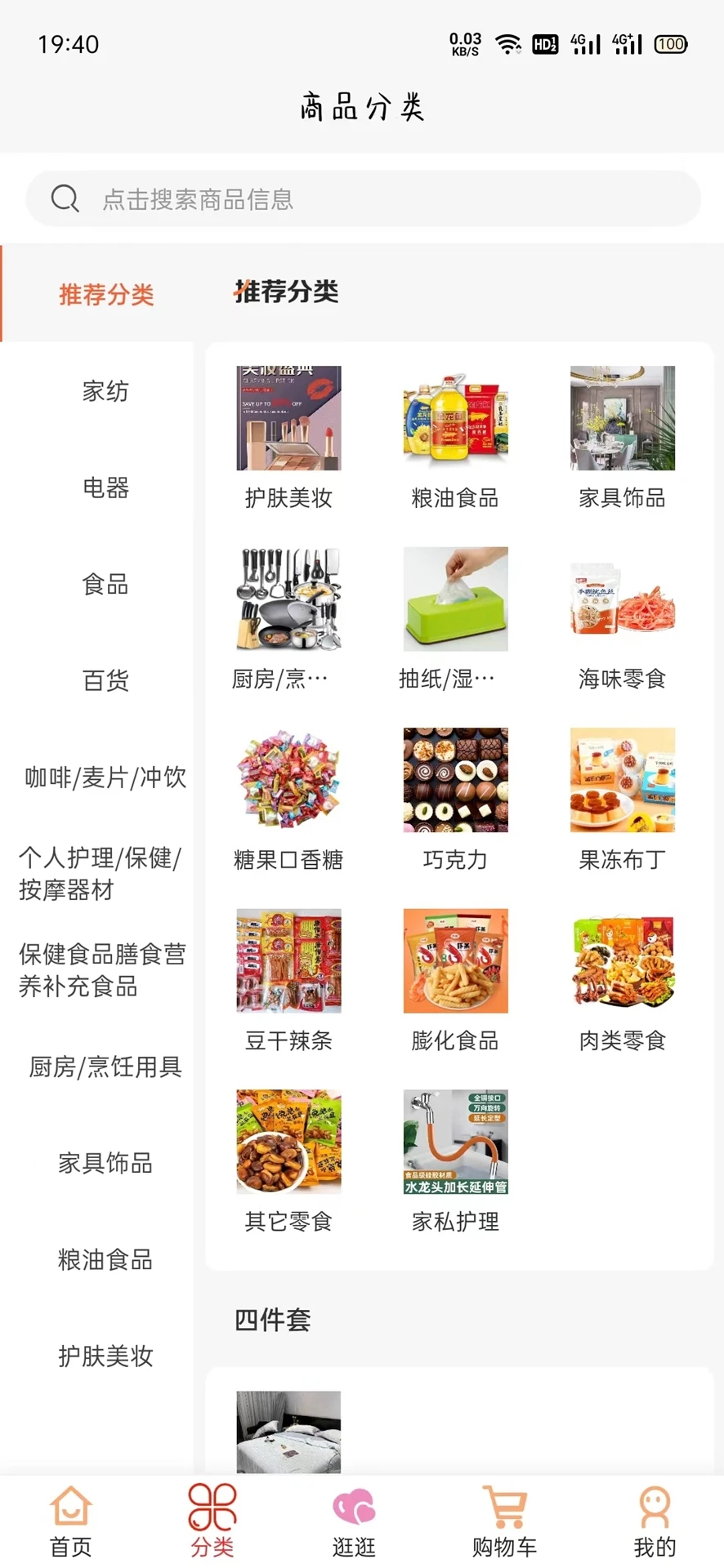
Task: Open the 我的 profile tab
Action: 655,1521
